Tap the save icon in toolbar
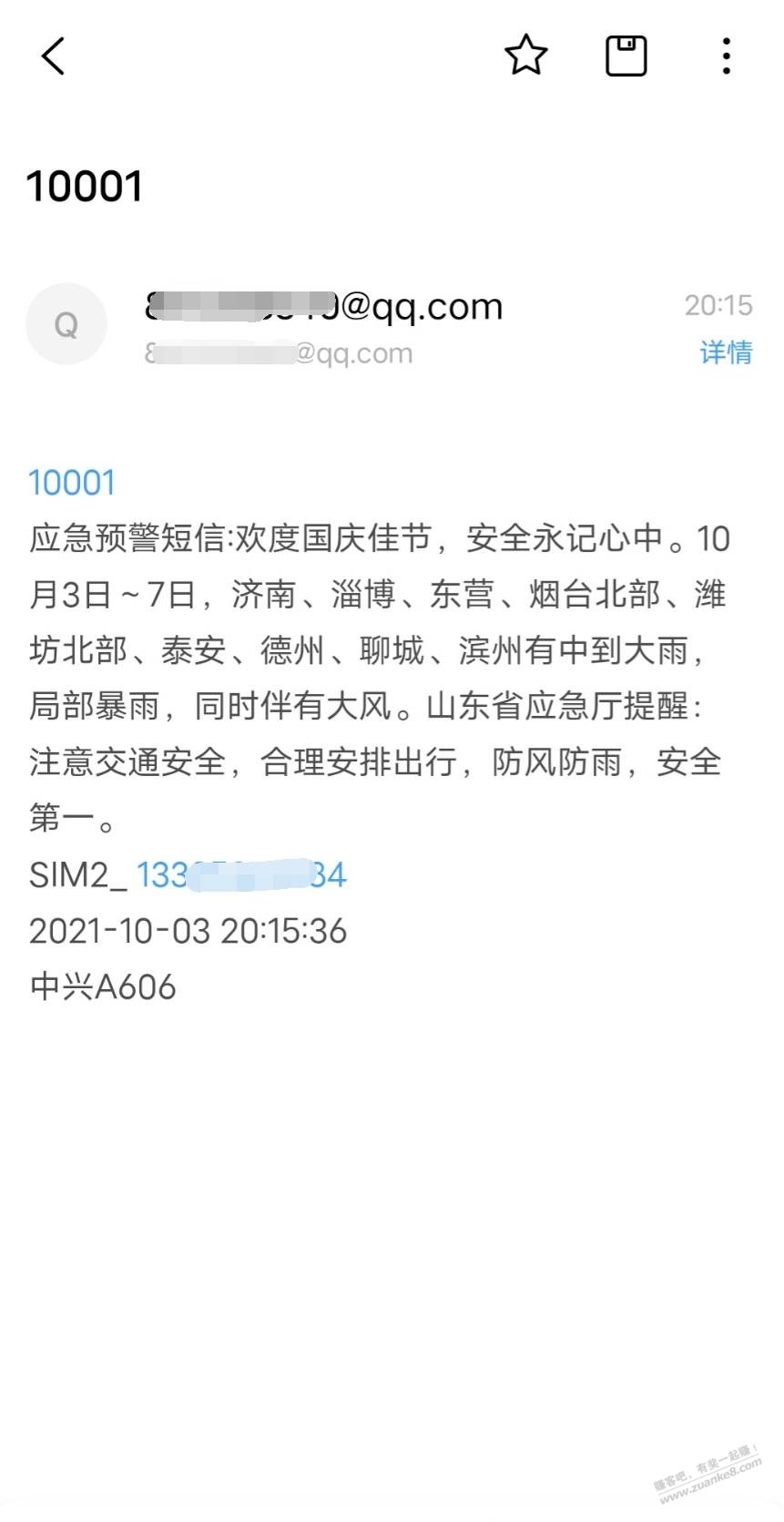 (x=626, y=56)
